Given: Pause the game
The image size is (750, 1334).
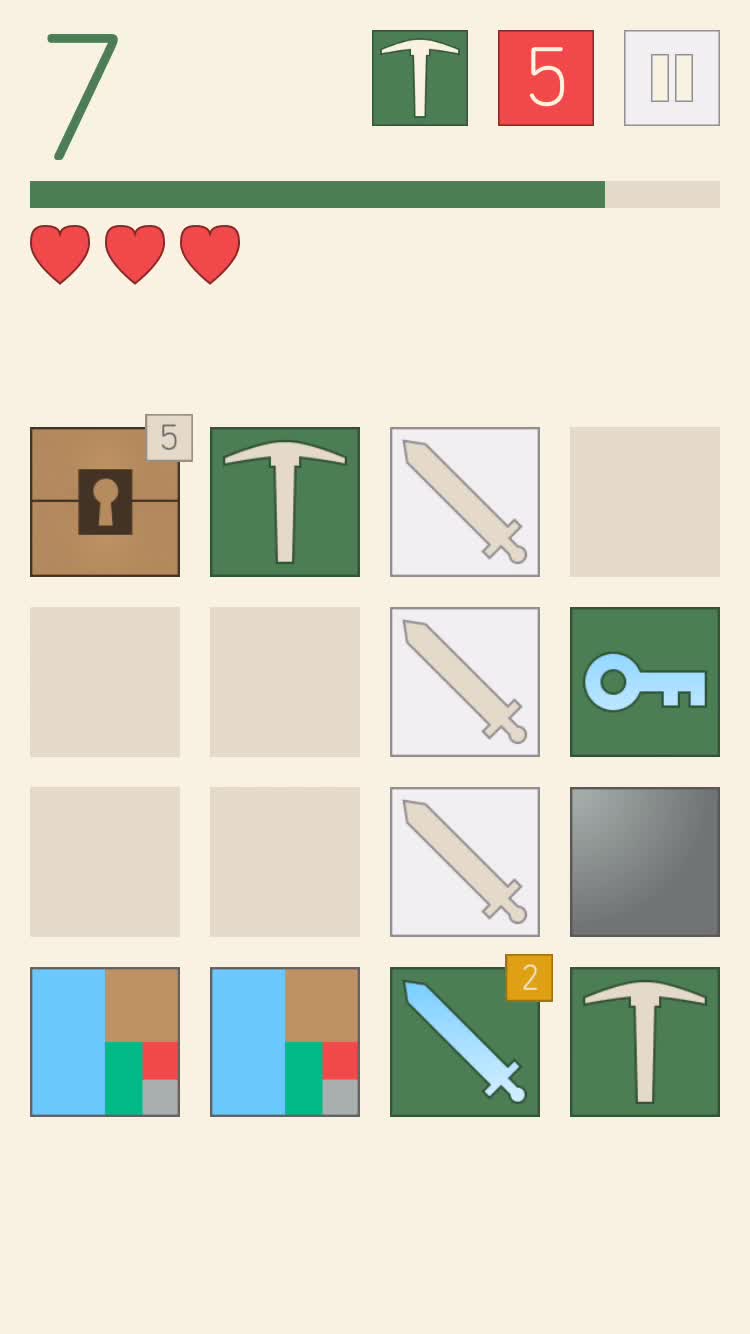Looking at the screenshot, I should [671, 78].
